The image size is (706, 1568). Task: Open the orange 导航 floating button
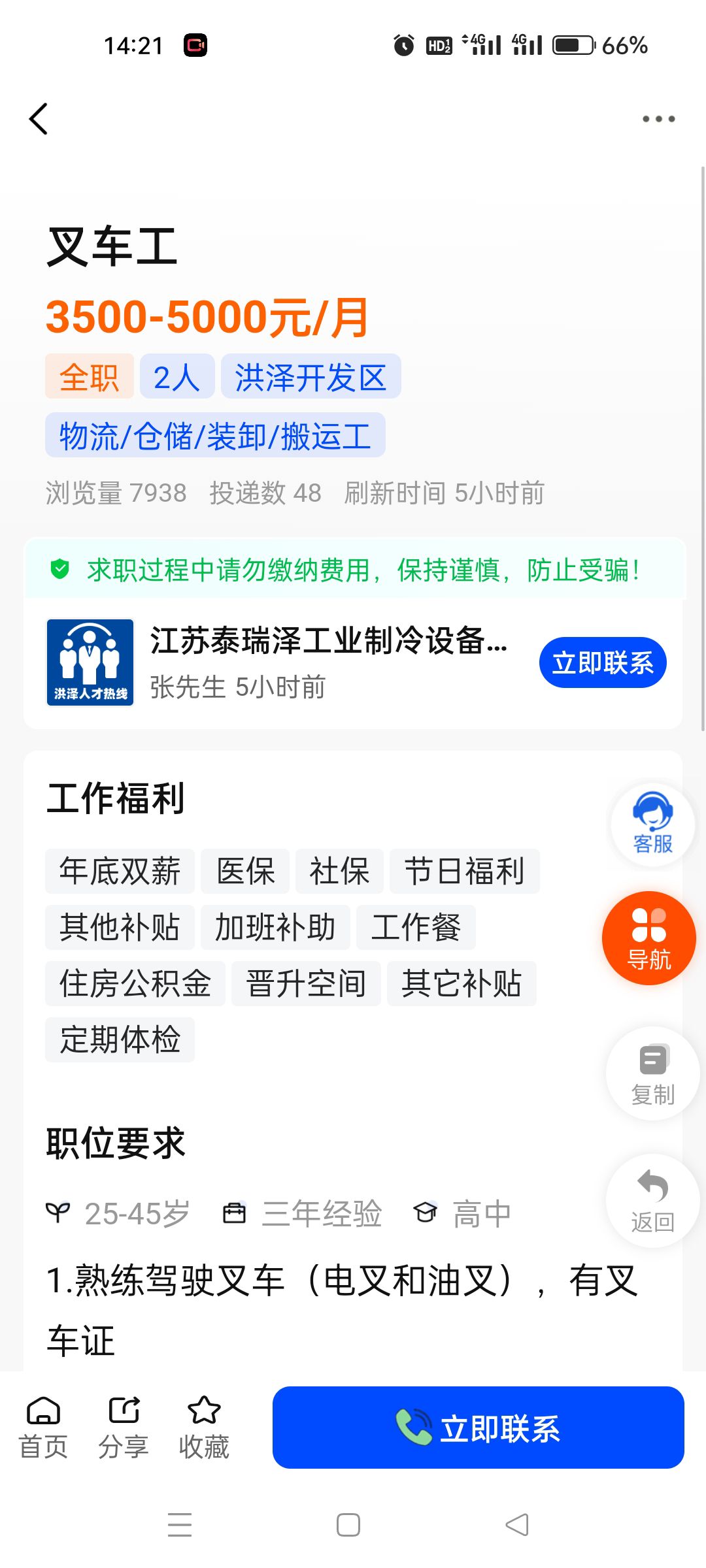pyautogui.click(x=649, y=938)
